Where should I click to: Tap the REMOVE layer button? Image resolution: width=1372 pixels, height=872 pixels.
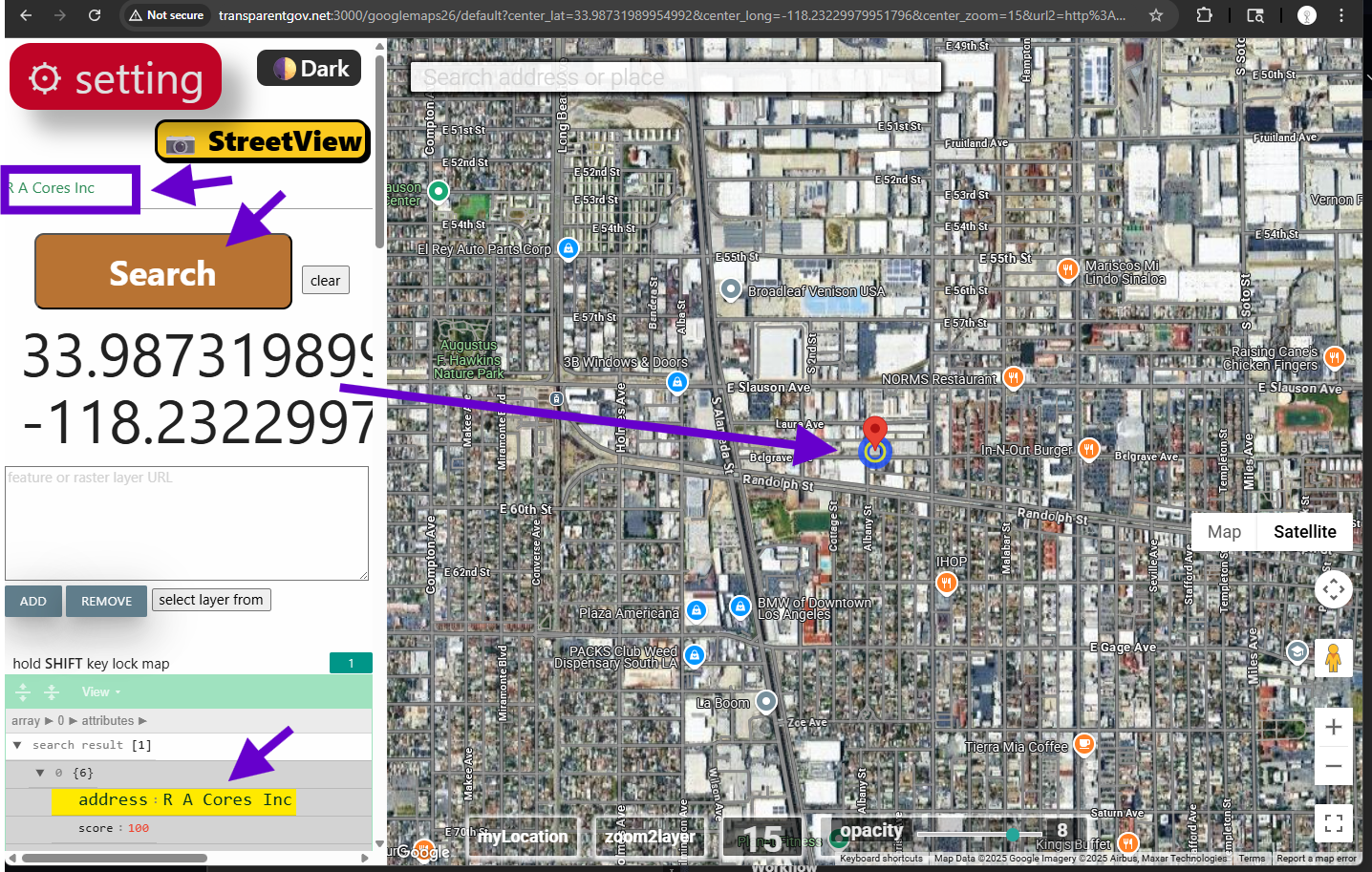[106, 601]
